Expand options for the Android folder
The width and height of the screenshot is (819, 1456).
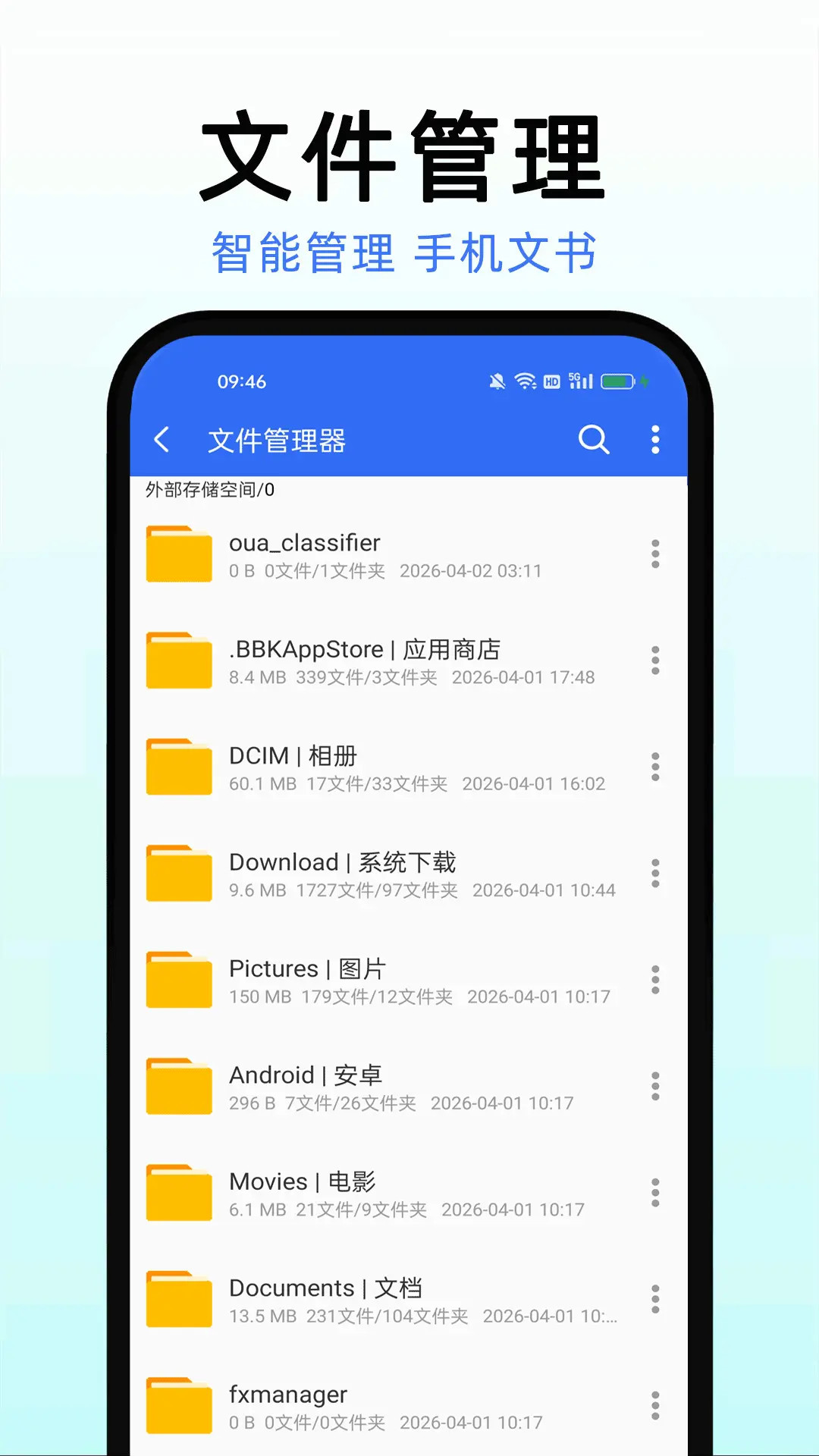(655, 1085)
